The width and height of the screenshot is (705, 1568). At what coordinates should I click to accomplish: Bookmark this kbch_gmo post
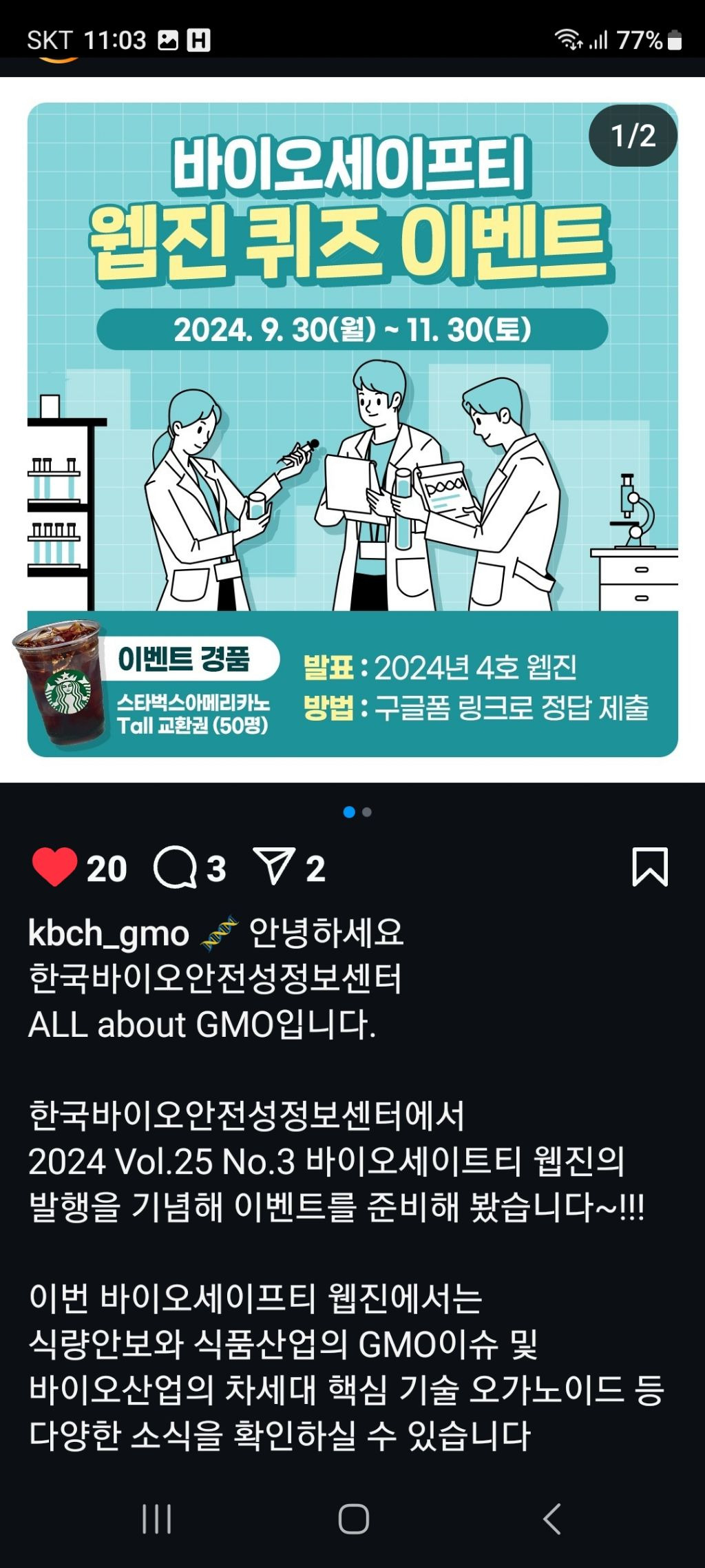coord(650,867)
